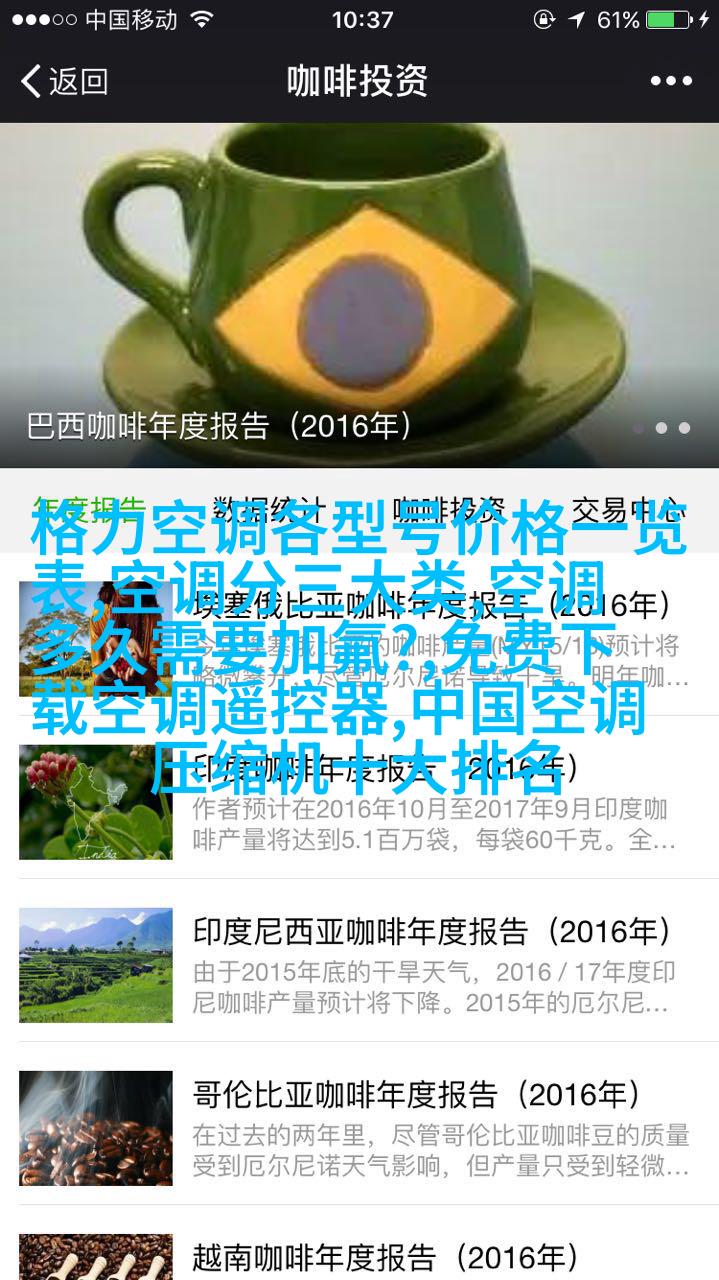The image size is (719, 1280).
Task: Go back with the 返回 arrow
Action: coord(64,82)
